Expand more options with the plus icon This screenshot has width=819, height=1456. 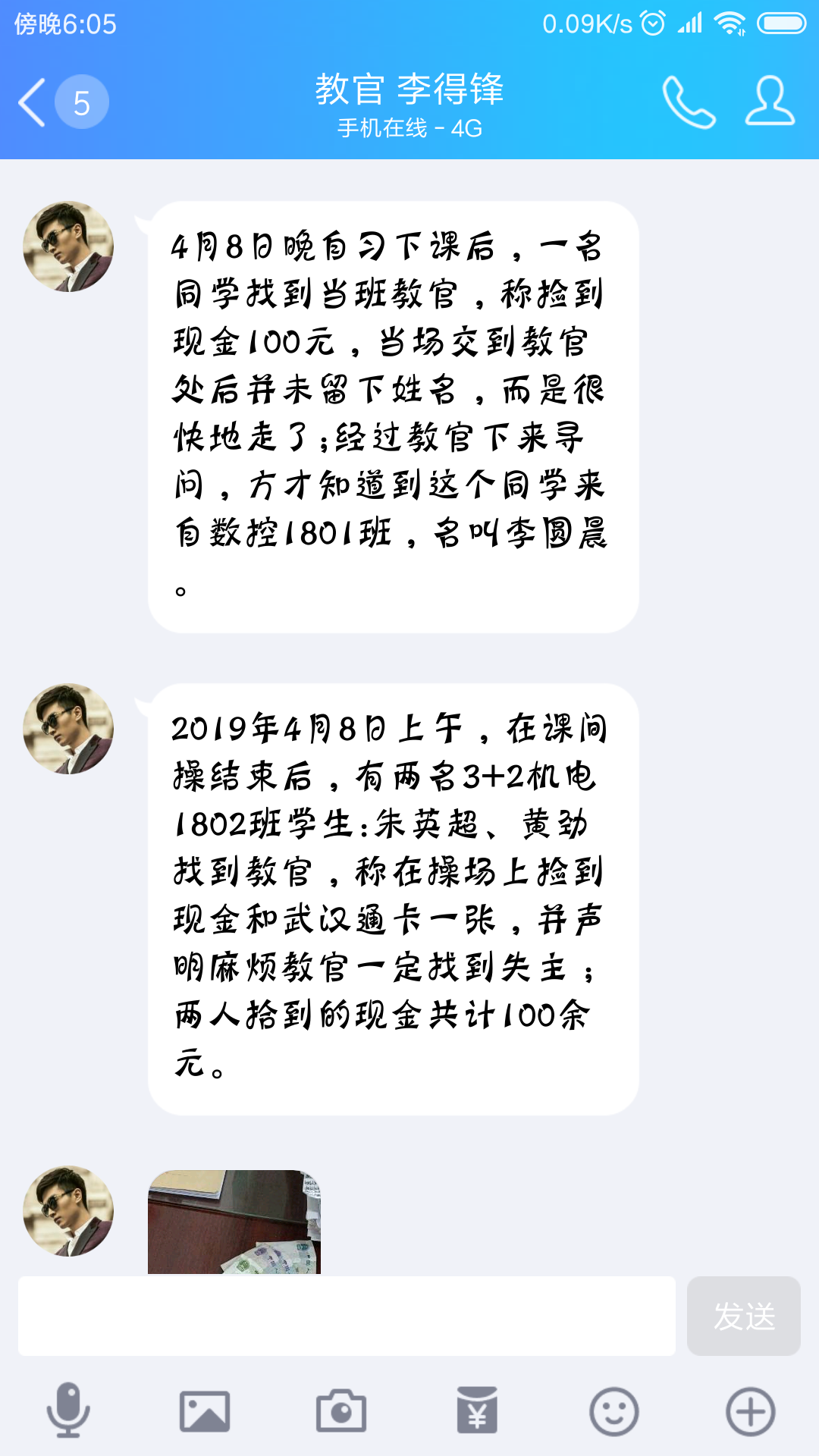(x=750, y=1411)
